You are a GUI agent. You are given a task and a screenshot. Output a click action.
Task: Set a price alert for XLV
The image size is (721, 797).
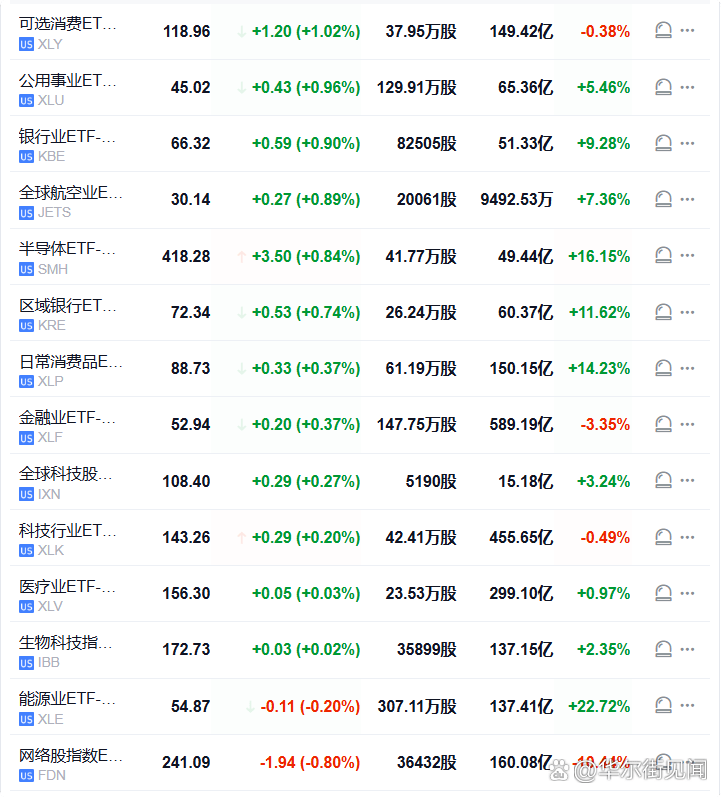point(663,594)
